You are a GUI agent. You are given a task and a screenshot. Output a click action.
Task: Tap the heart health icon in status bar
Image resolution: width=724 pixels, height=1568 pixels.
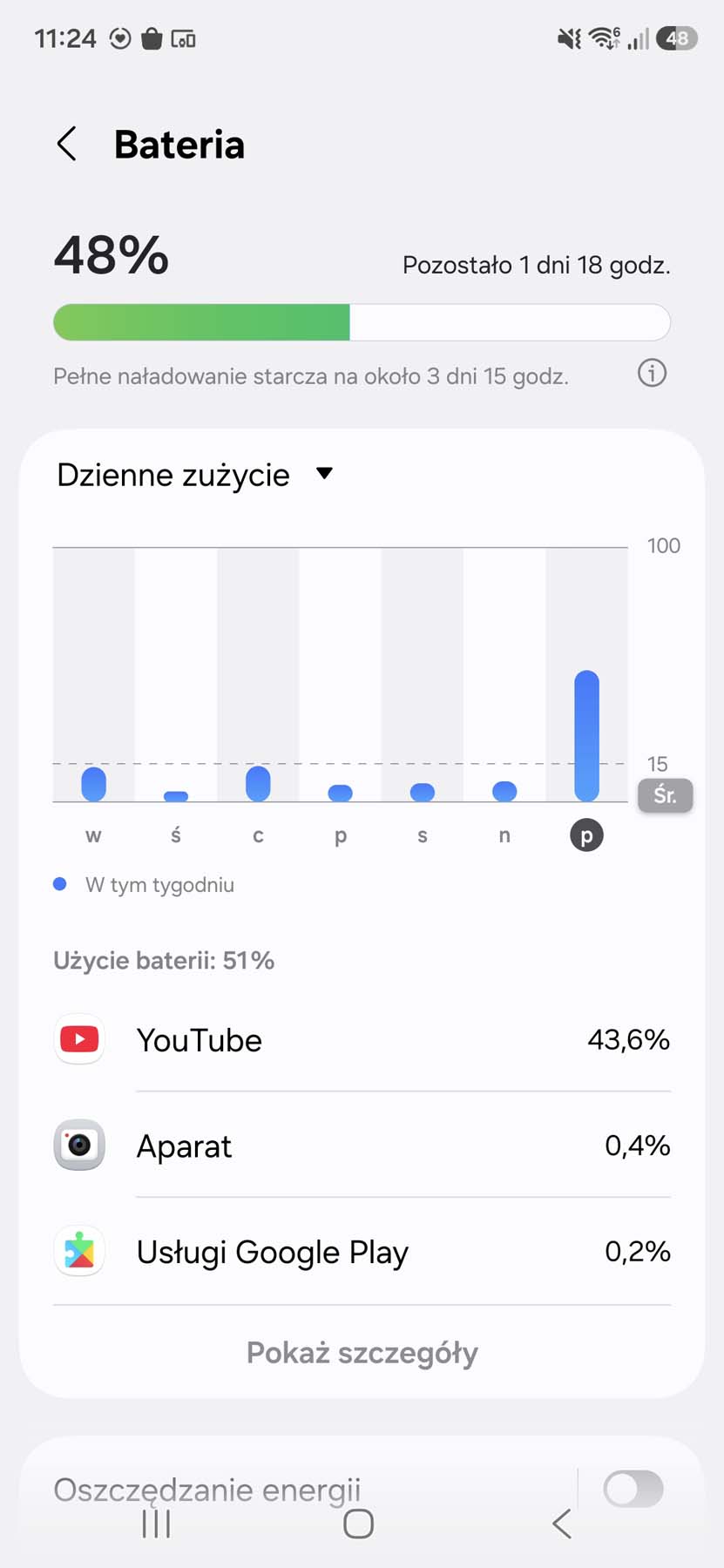point(120,37)
